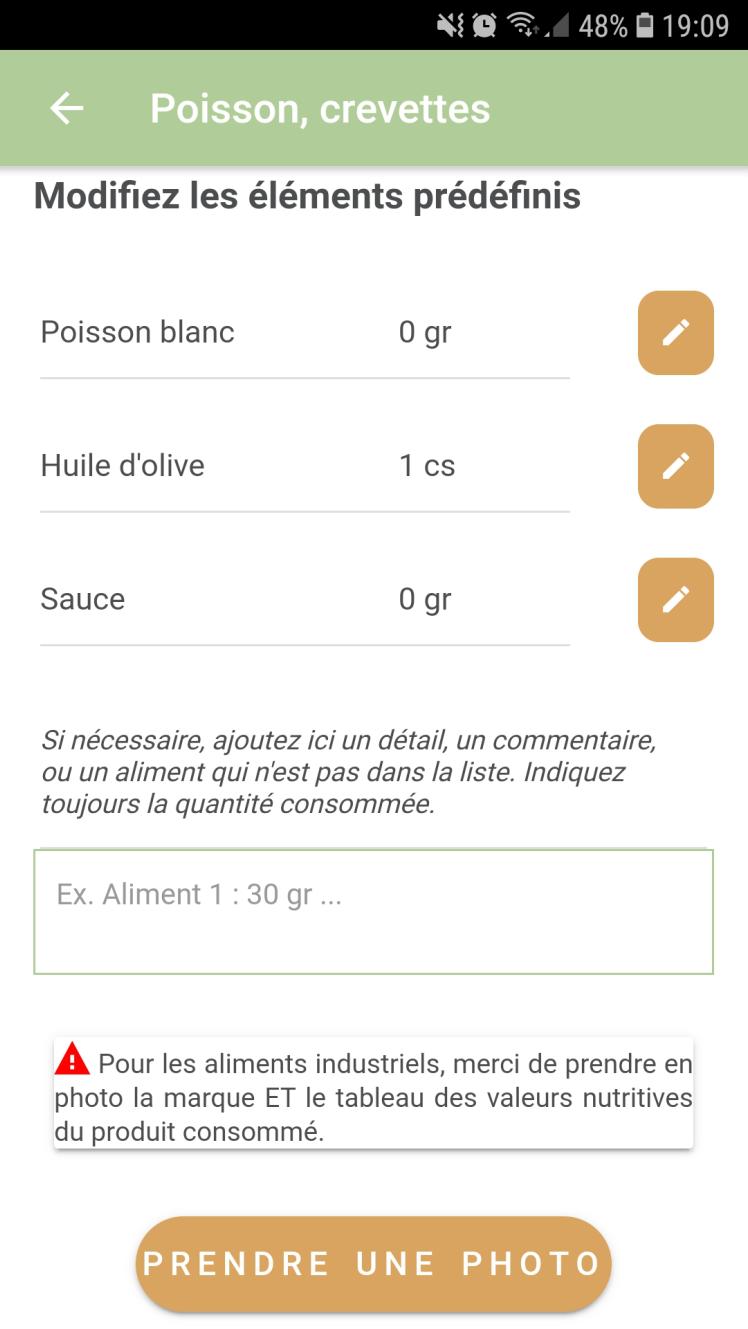
Task: Focus the comment field "Ex. Aliment 1"
Action: pyautogui.click(x=373, y=911)
